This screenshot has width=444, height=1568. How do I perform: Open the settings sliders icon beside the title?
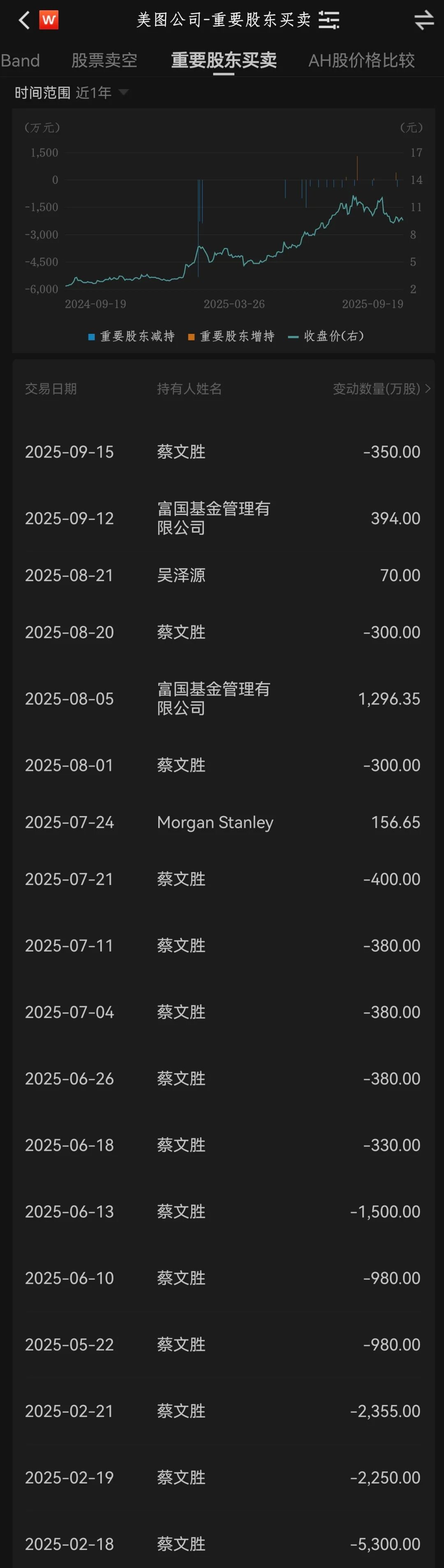click(329, 20)
